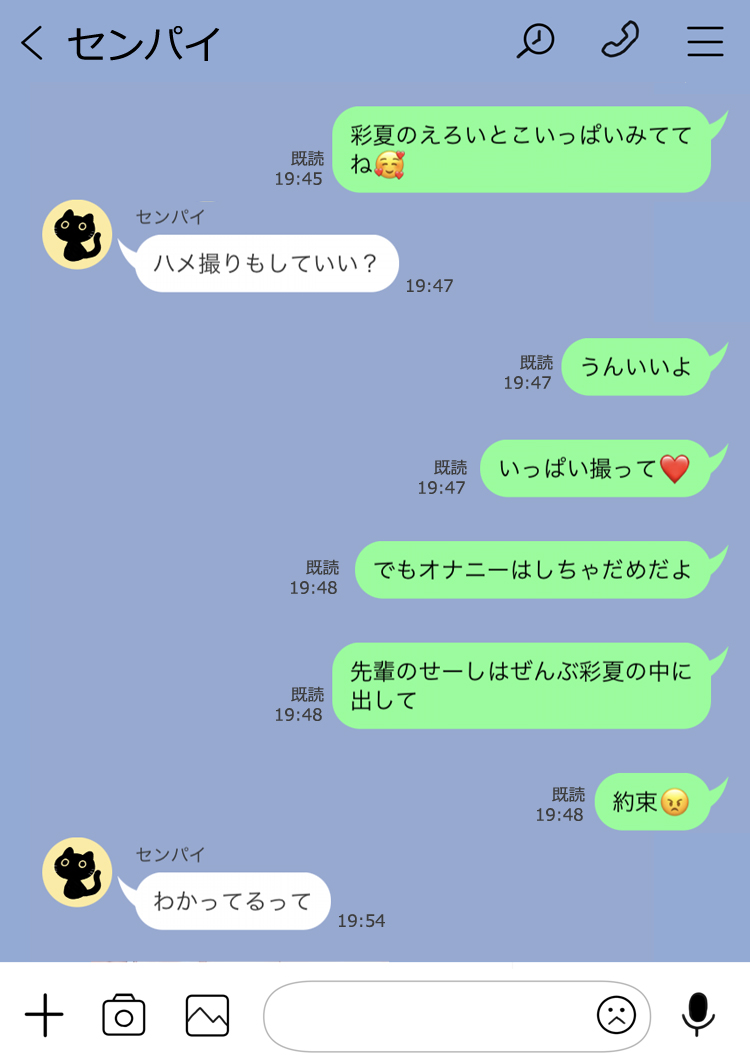Open the hamburger chat menu
Screen dimensions: 750x1061
pos(705,41)
